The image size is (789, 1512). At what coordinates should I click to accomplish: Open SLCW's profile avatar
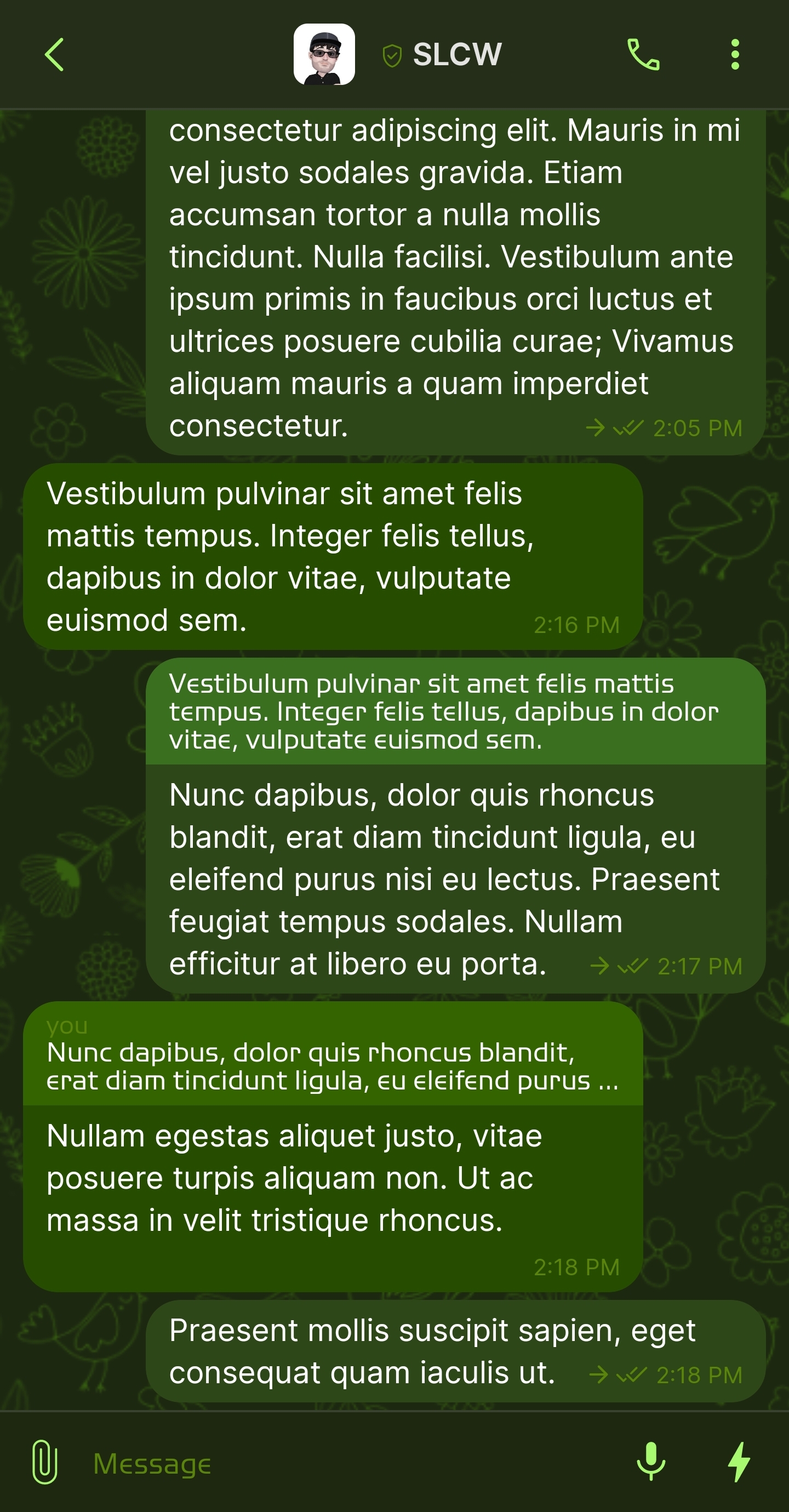[x=324, y=55]
